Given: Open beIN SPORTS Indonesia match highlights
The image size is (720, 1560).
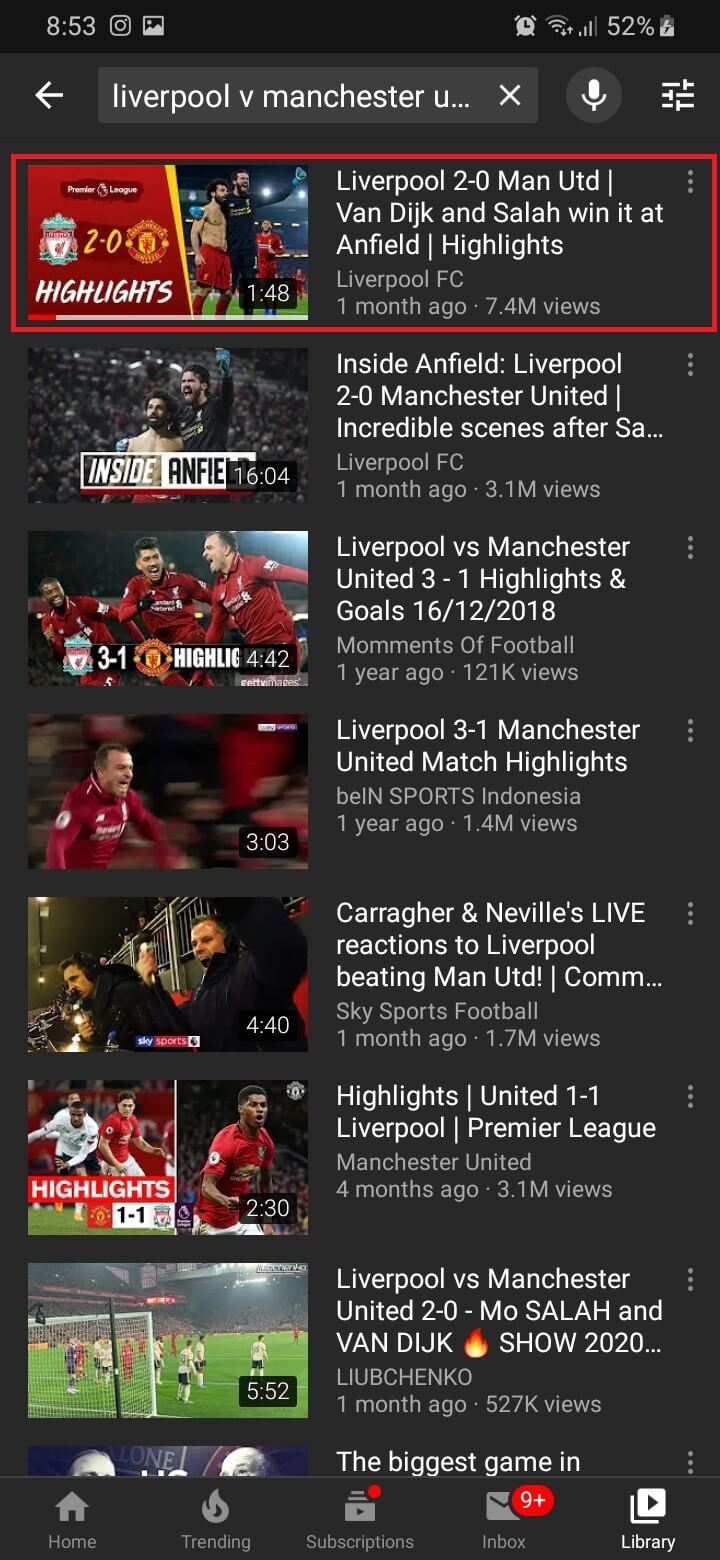Looking at the screenshot, I should click(x=168, y=791).
